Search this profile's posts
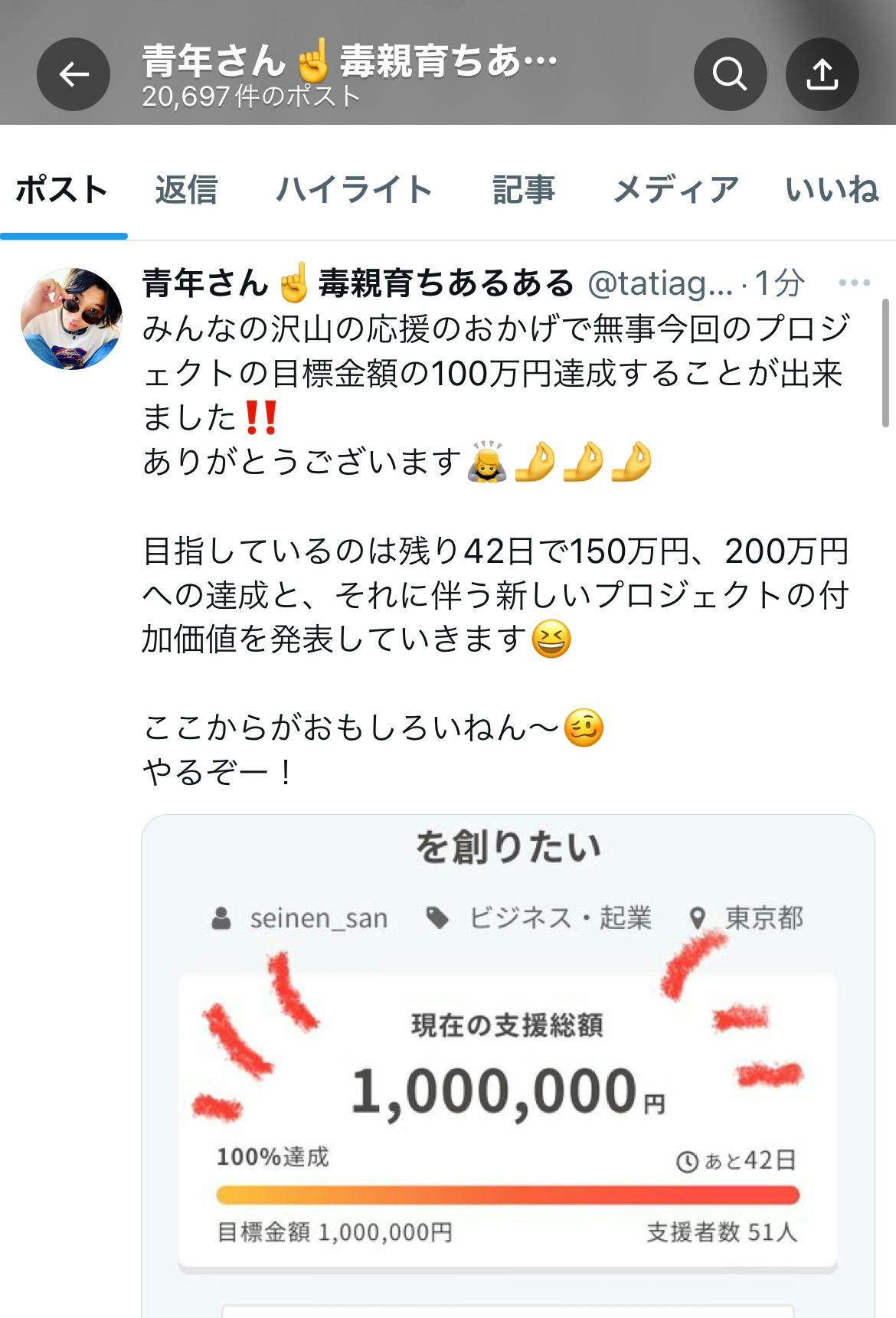Image resolution: width=896 pixels, height=1318 pixels. click(x=729, y=74)
